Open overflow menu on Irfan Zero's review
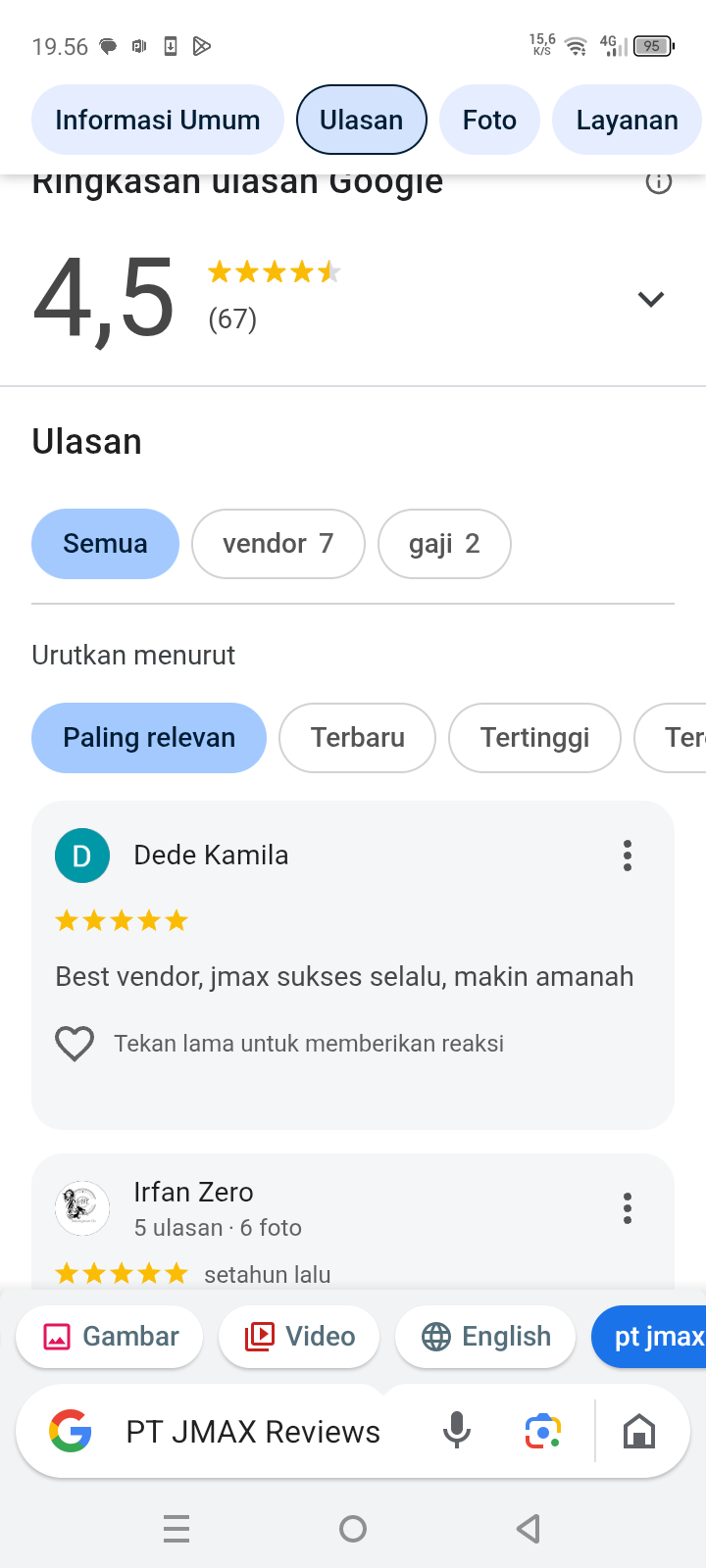Screen dimensions: 706x1568 [x=628, y=1208]
